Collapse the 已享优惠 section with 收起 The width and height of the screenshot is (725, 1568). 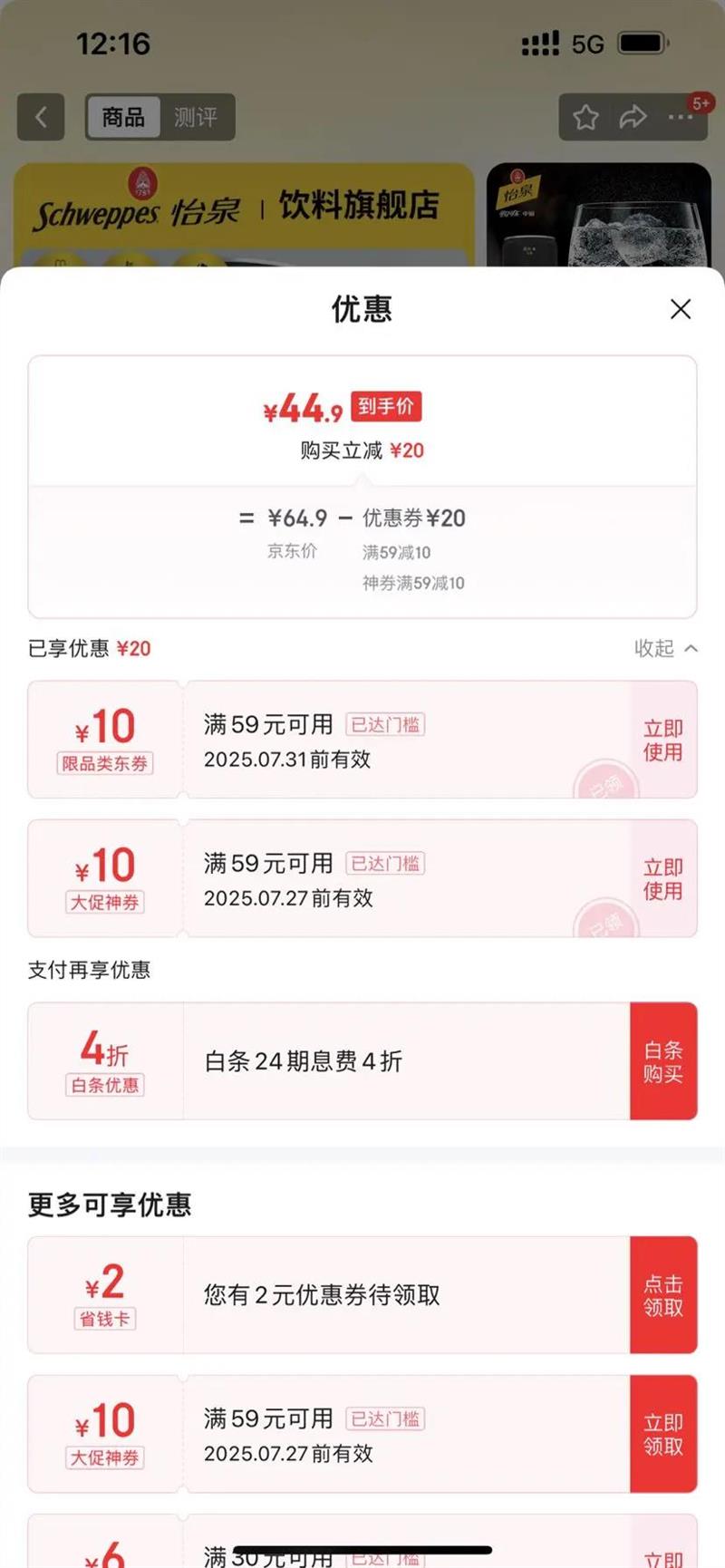coord(666,648)
